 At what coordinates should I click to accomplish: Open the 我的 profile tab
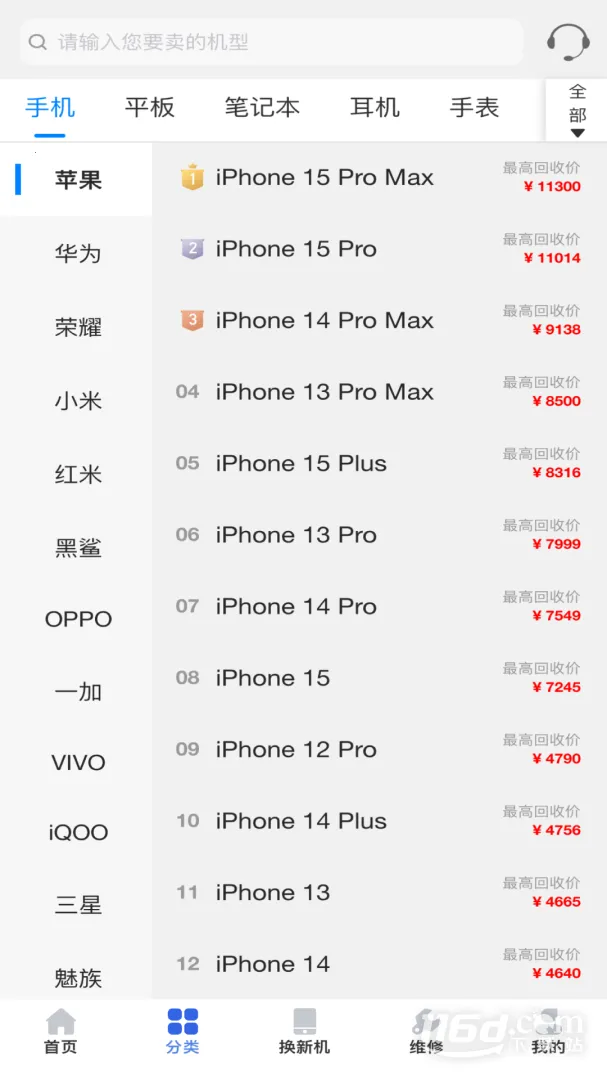[x=547, y=1032]
